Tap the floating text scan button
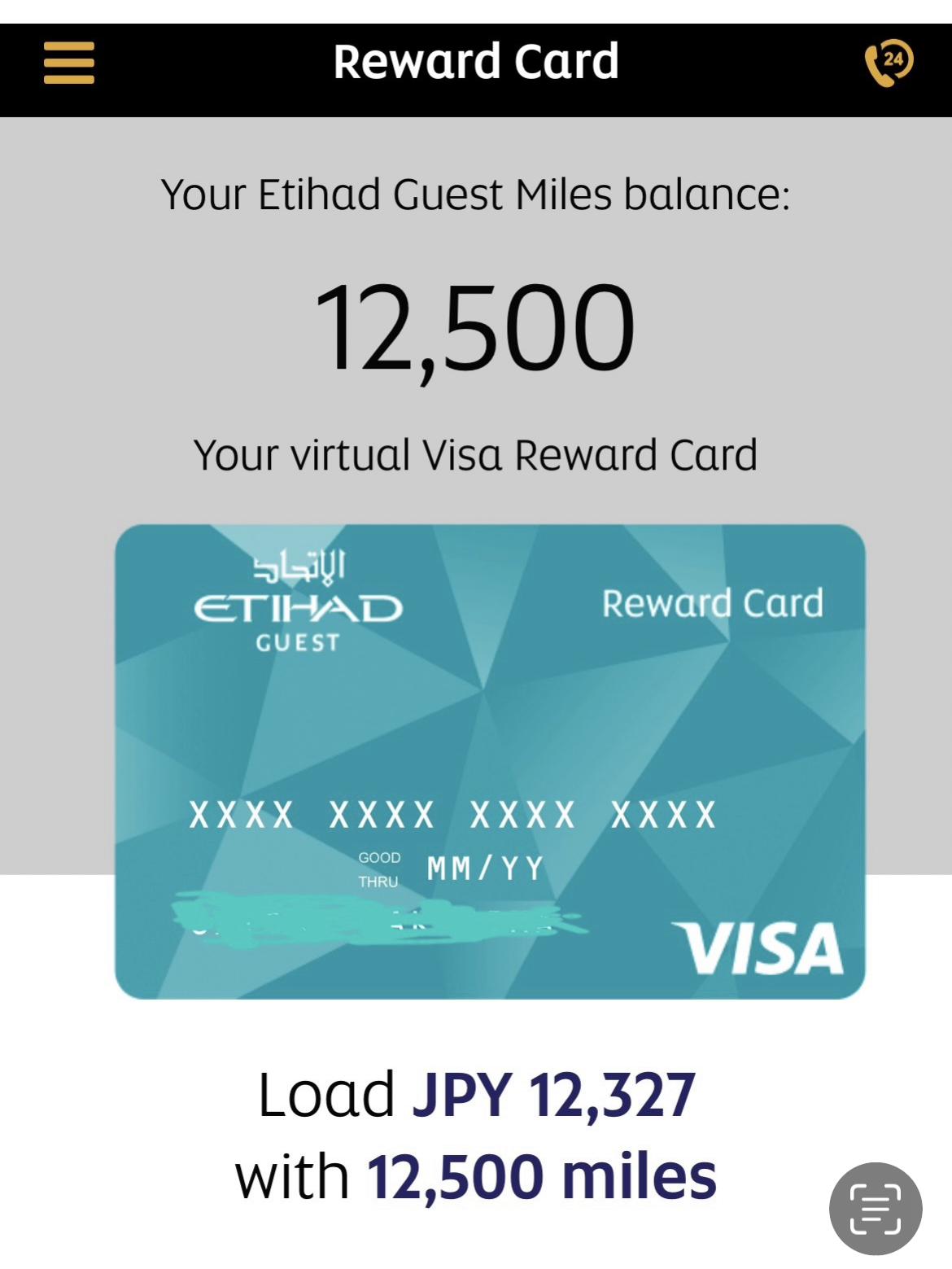The width and height of the screenshot is (952, 1269). (x=875, y=1209)
